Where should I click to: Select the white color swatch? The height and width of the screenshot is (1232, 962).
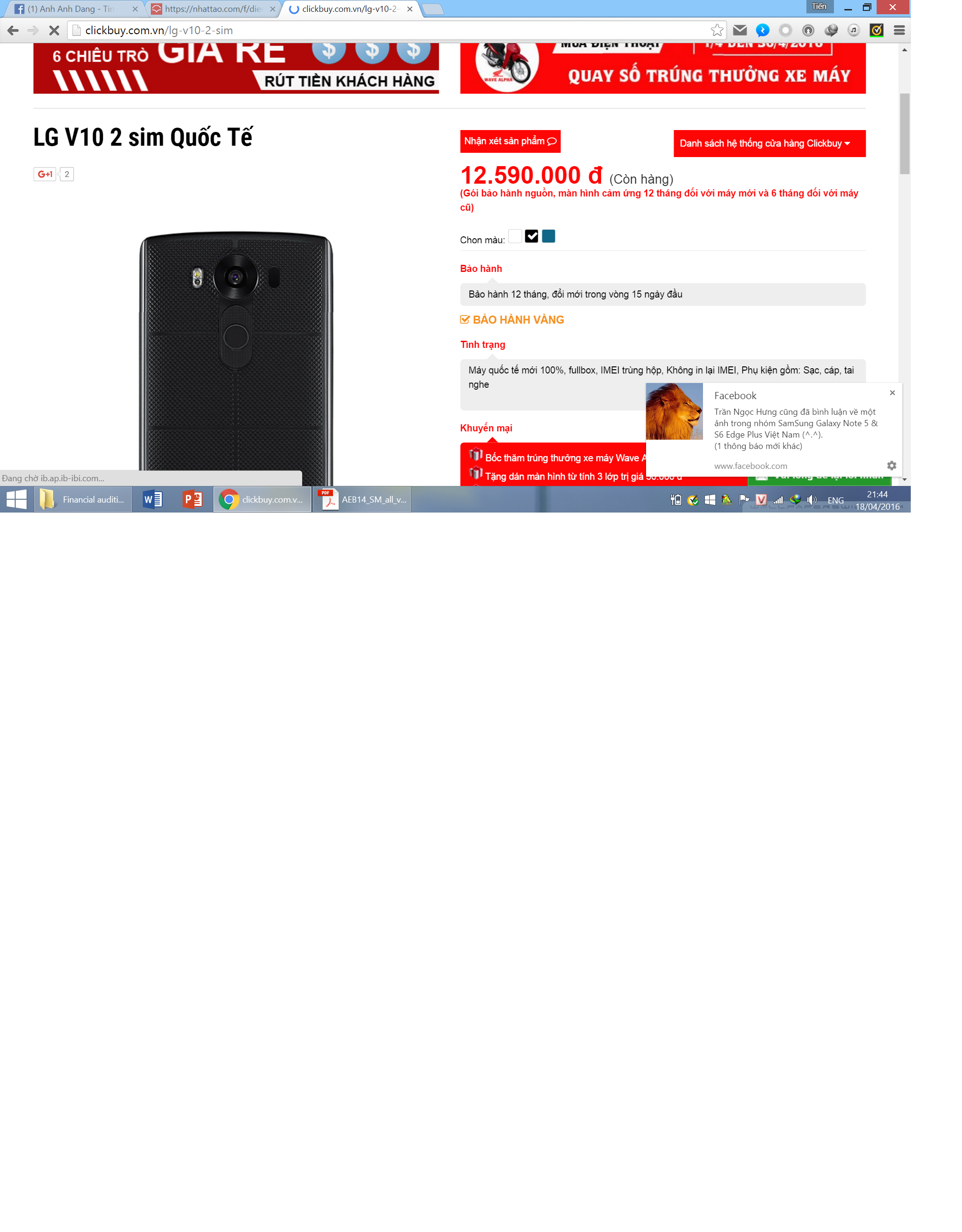pyautogui.click(x=515, y=236)
